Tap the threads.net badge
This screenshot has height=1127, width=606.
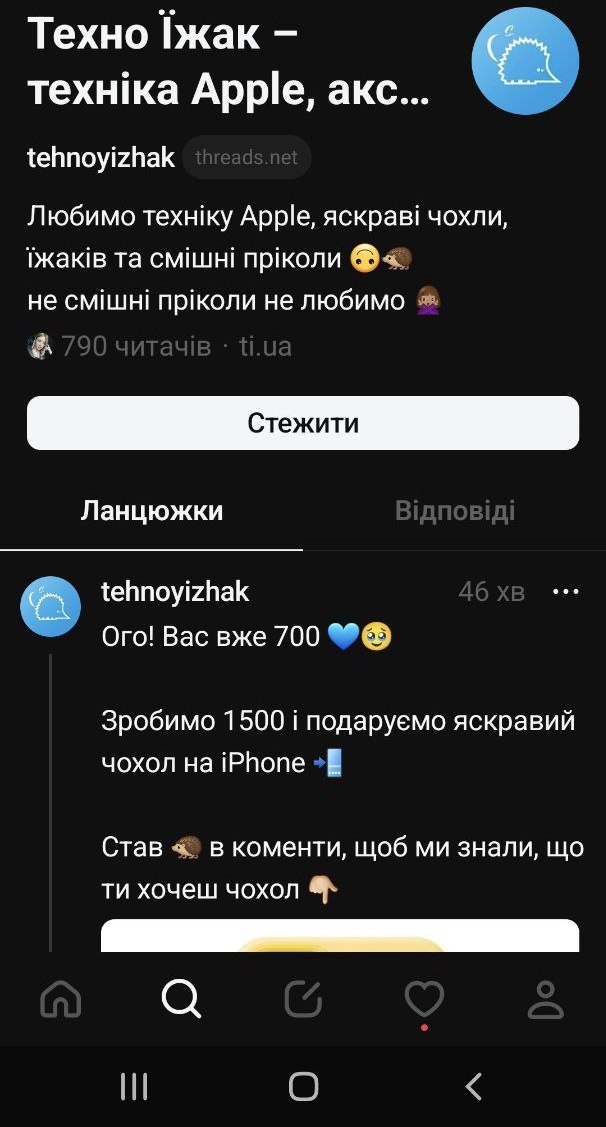[x=247, y=158]
